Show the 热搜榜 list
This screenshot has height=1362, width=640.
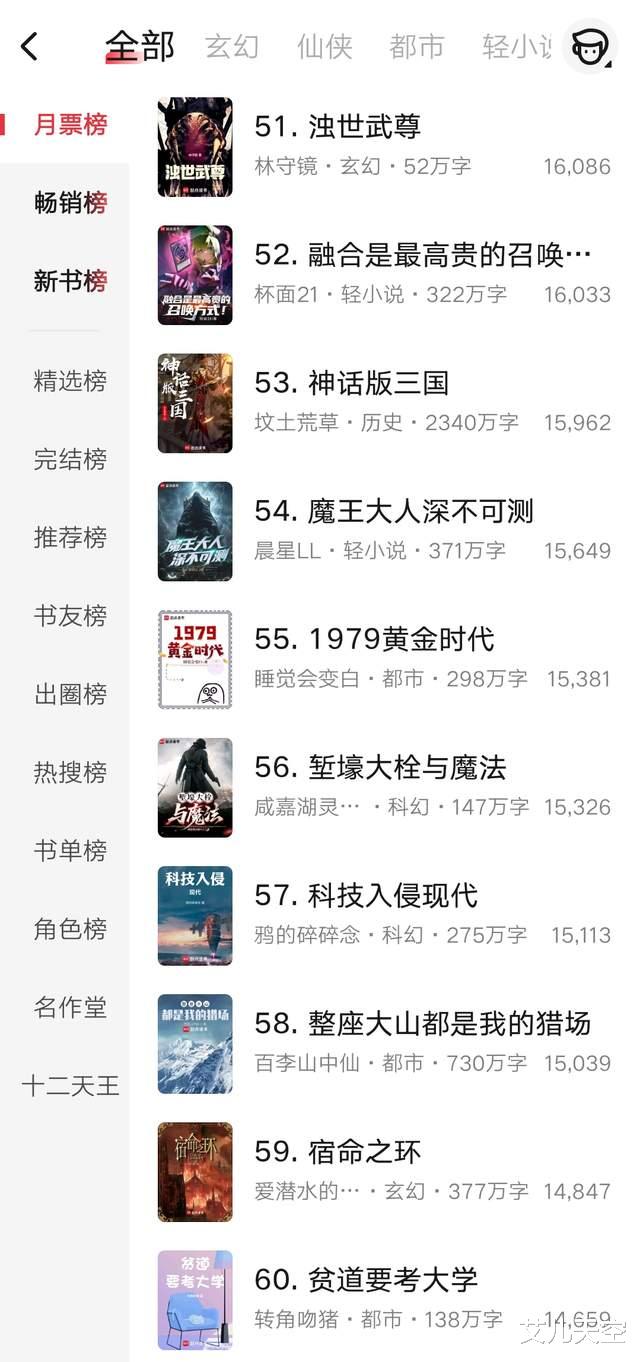[x=70, y=772]
